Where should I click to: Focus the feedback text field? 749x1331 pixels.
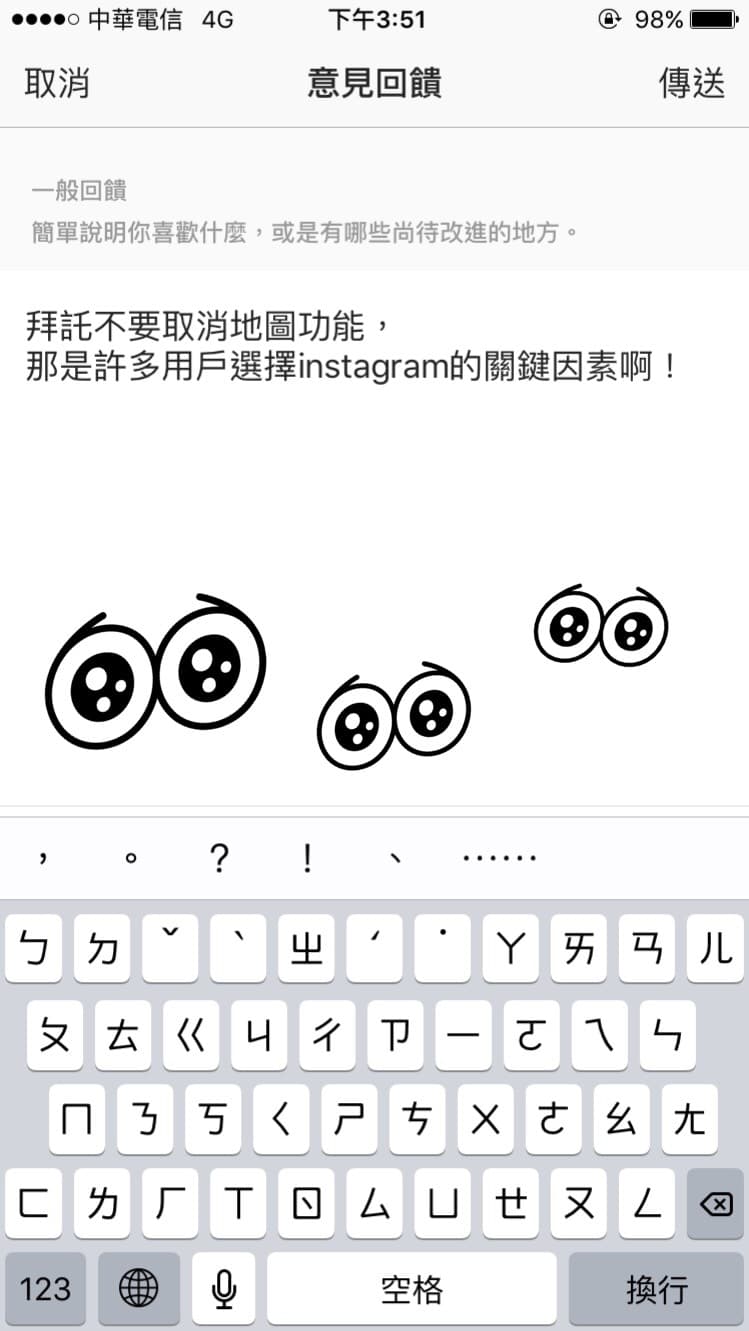(x=374, y=450)
